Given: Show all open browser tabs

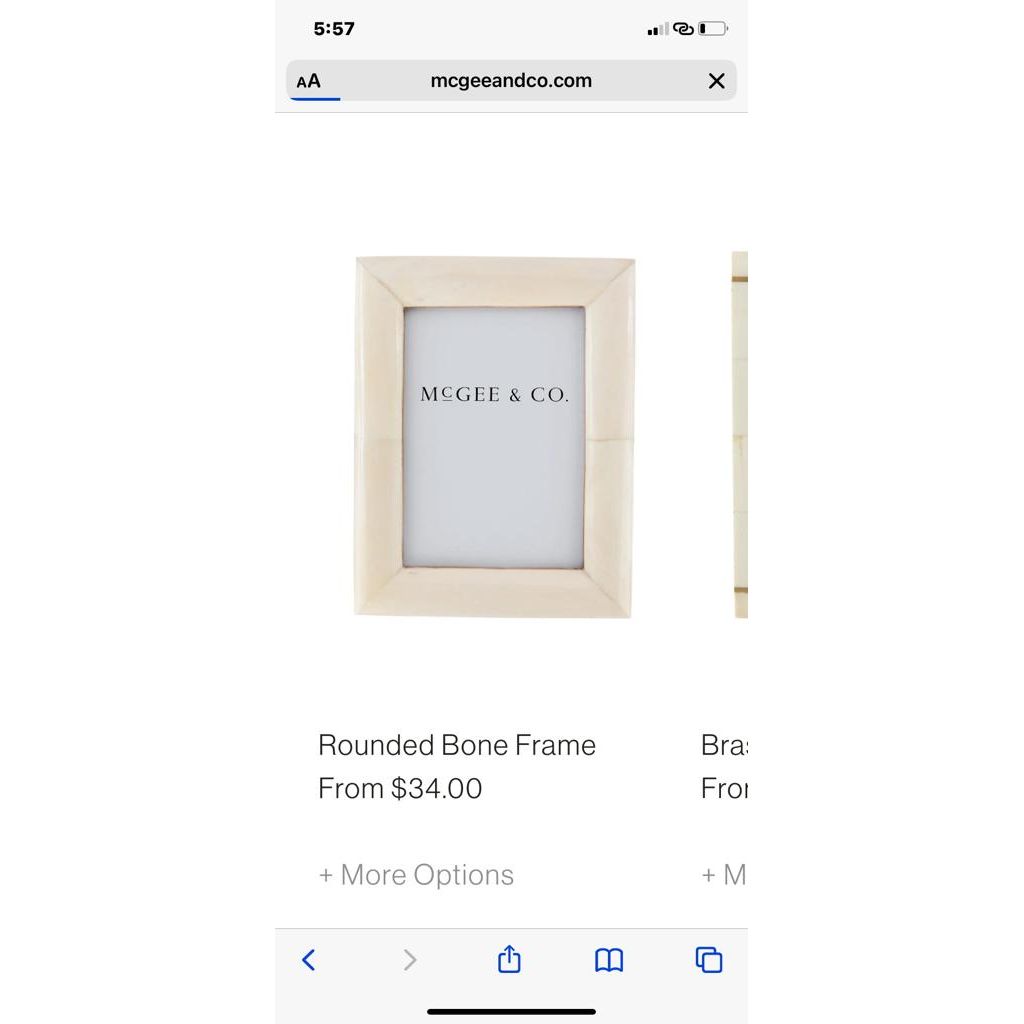Looking at the screenshot, I should (x=708, y=960).
